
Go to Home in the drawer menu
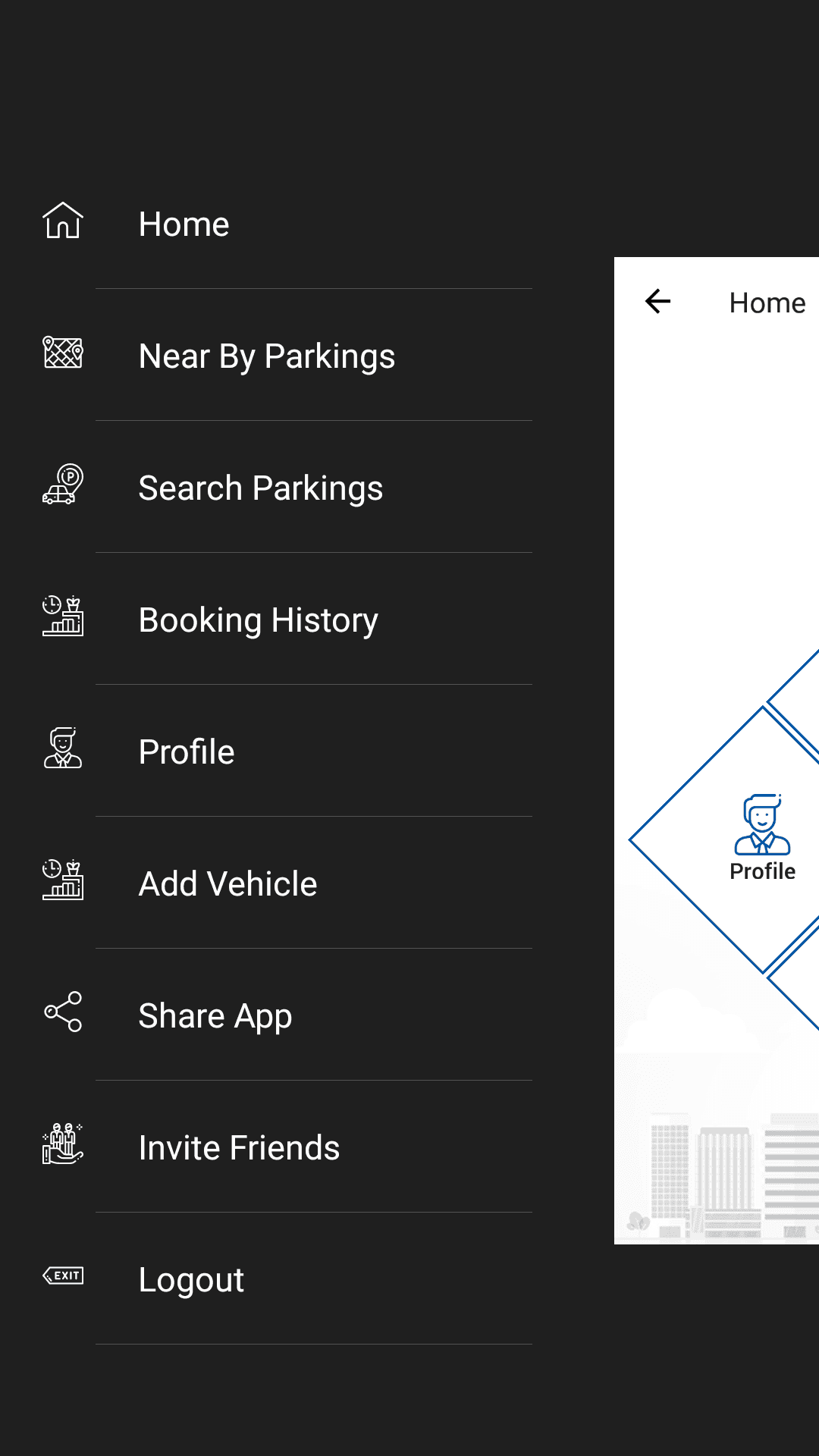pyautogui.click(x=184, y=224)
